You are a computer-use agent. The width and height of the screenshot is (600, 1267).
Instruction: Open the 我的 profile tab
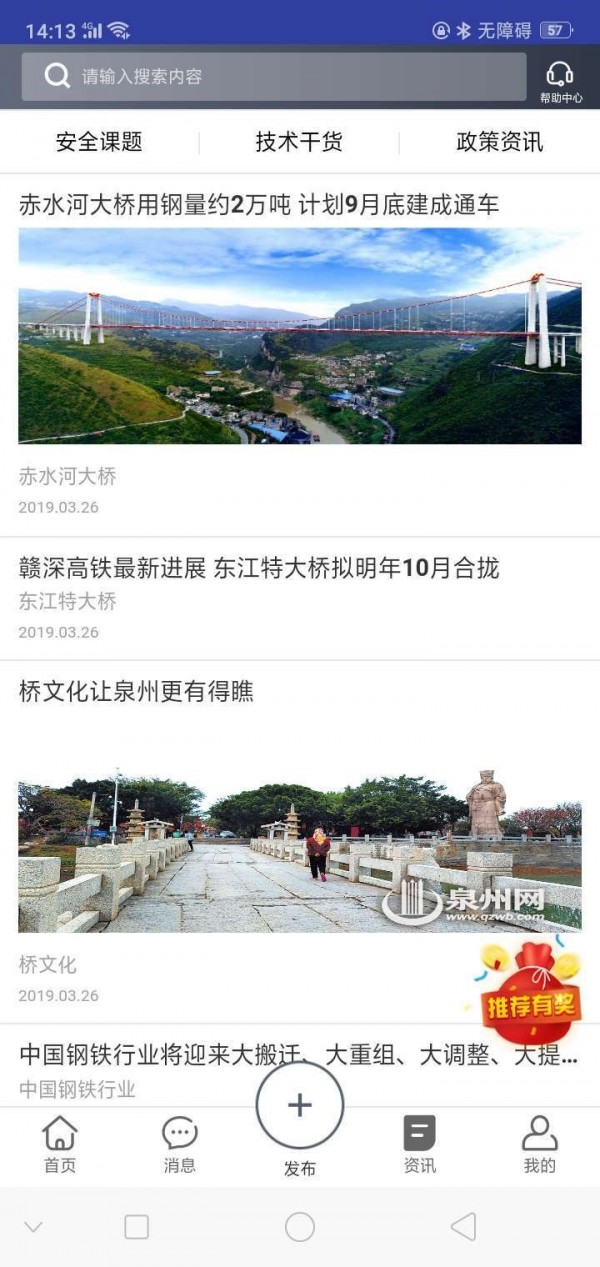point(539,1144)
